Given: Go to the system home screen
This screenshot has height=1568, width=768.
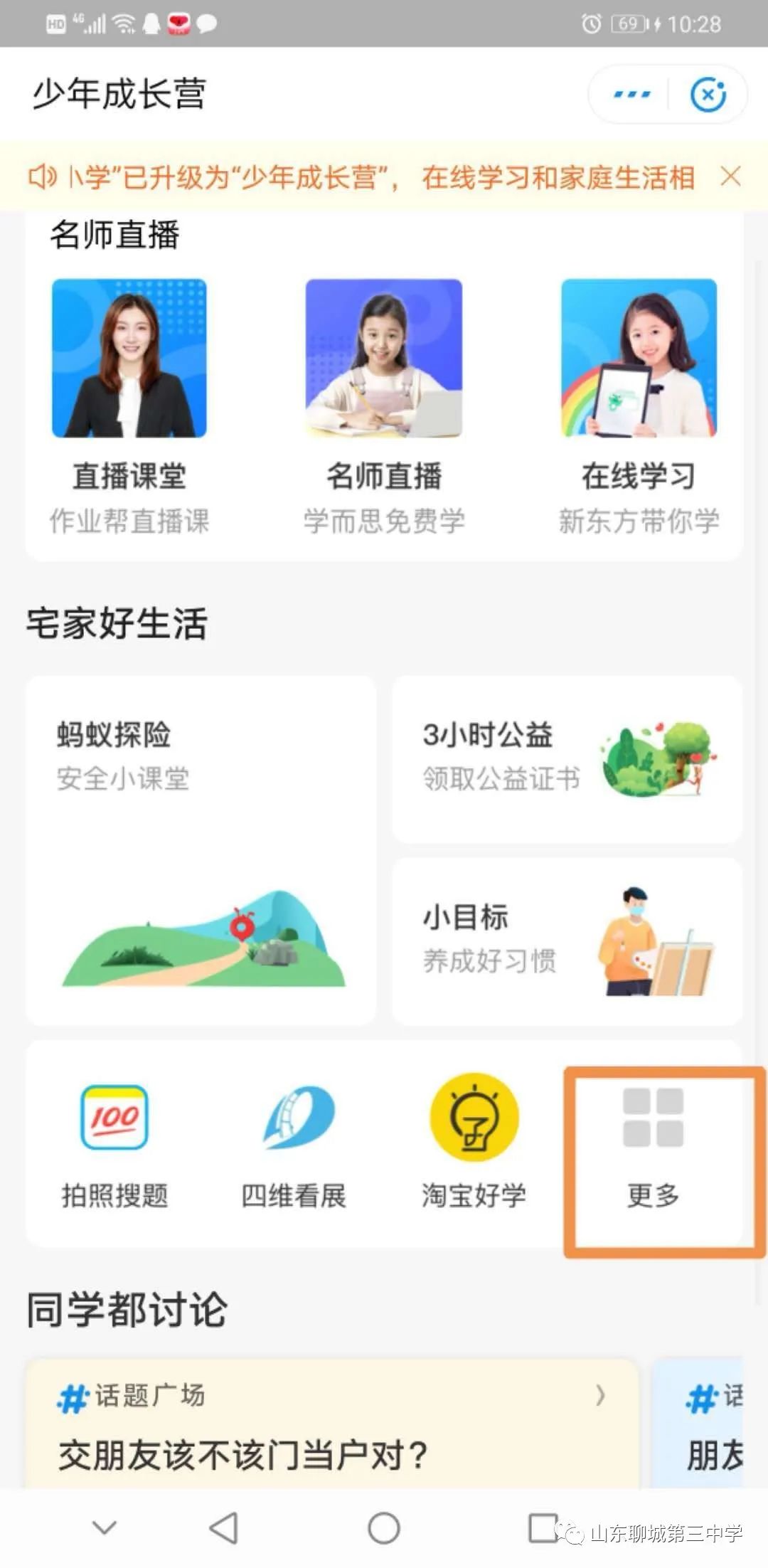Looking at the screenshot, I should pyautogui.click(x=384, y=1527).
